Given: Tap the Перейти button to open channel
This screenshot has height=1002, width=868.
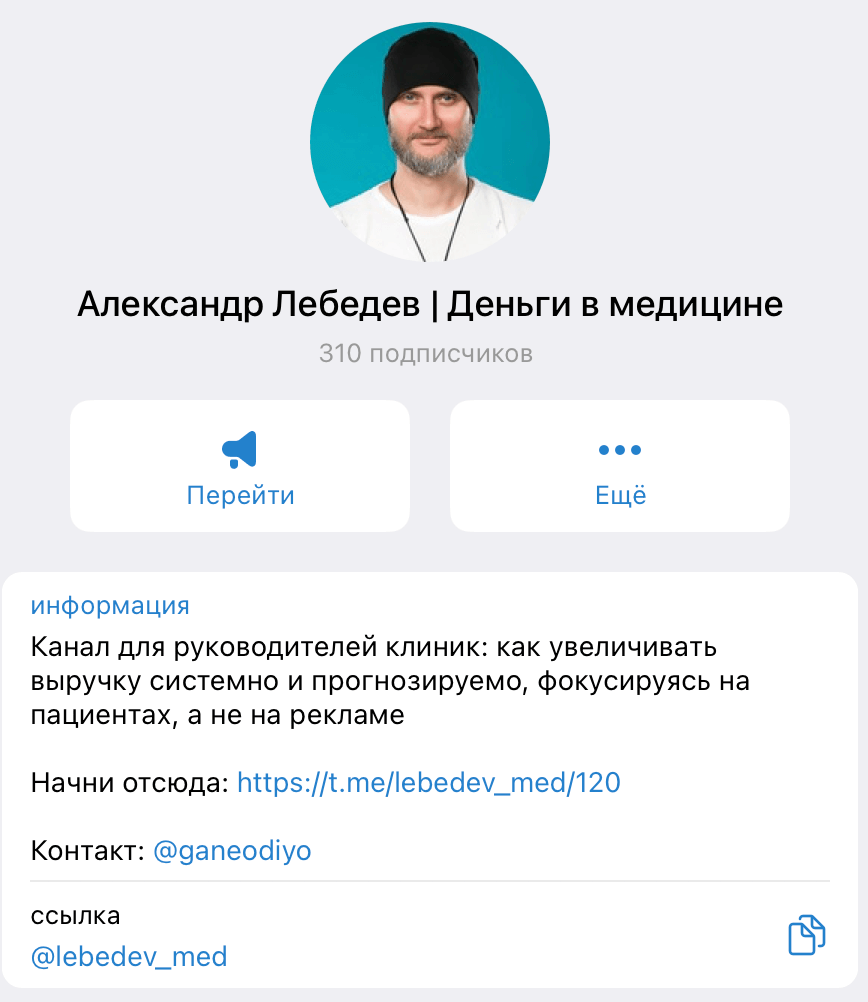Looking at the screenshot, I should (240, 466).
